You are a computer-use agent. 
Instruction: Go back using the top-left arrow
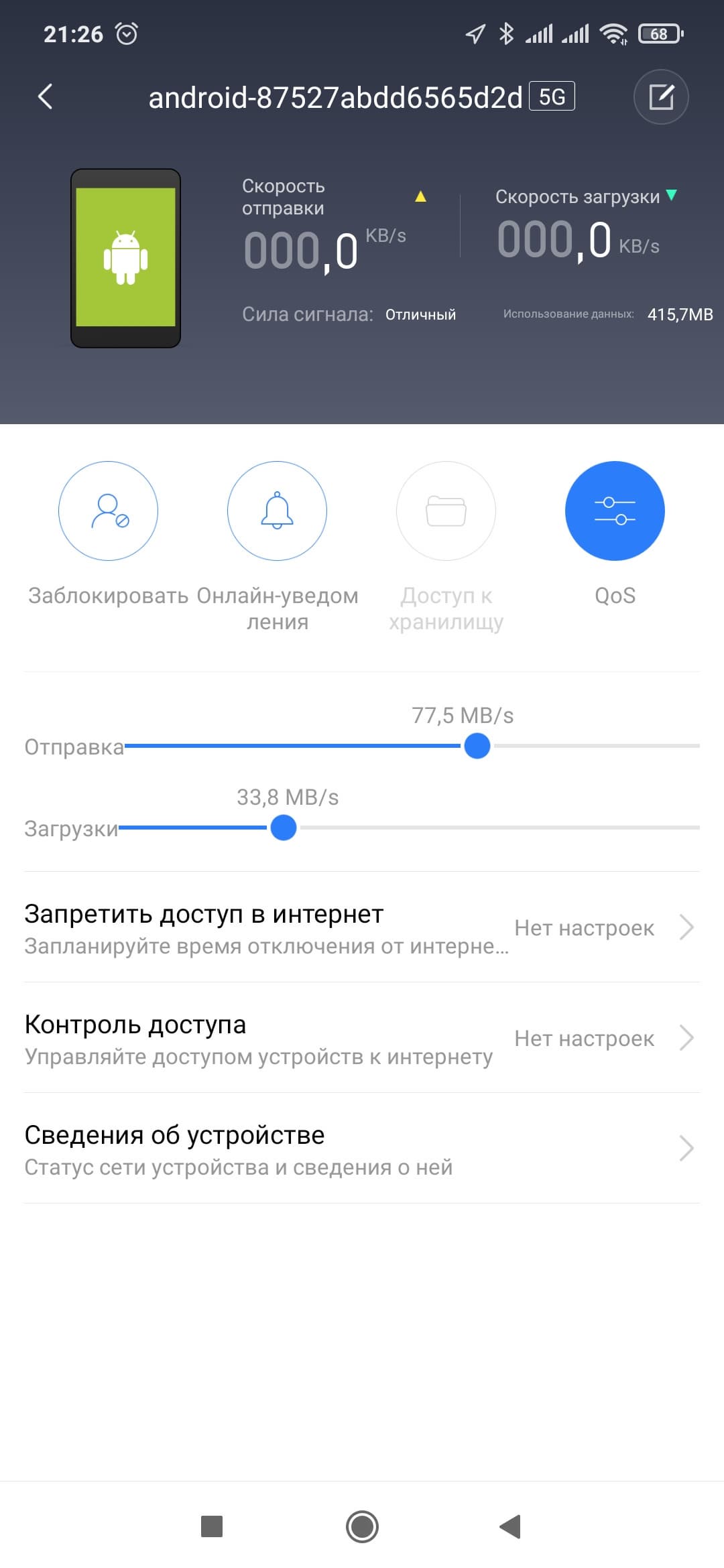tap(46, 97)
